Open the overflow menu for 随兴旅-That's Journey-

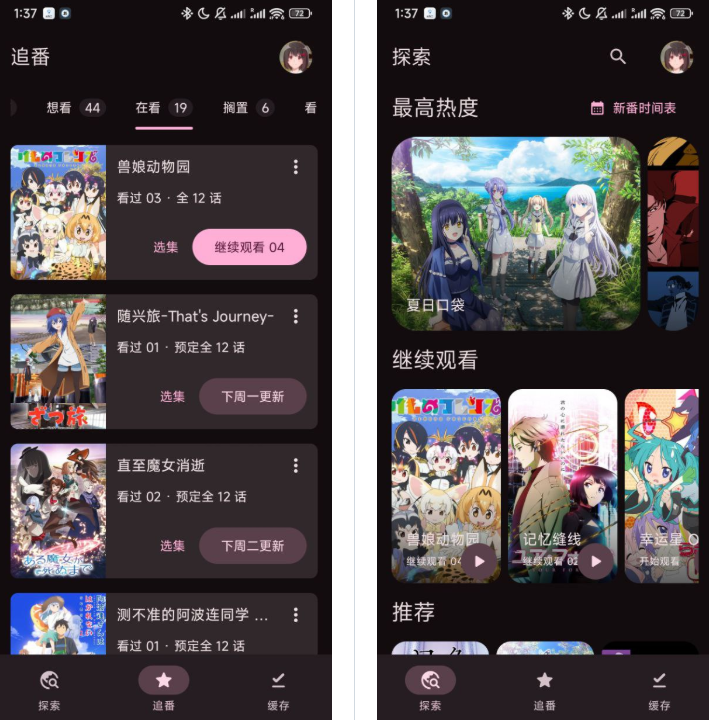pyautogui.click(x=295, y=316)
